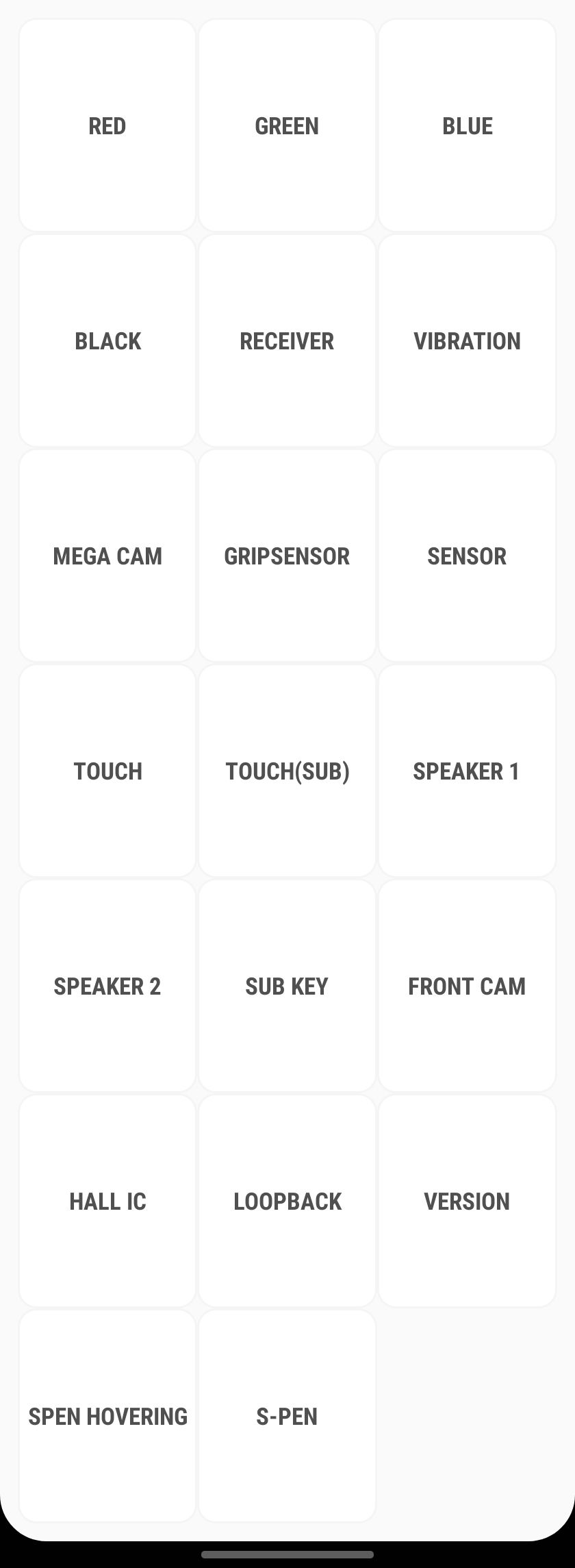Image resolution: width=575 pixels, height=1568 pixels.
Task: Open the BLUE color test
Action: tap(467, 125)
